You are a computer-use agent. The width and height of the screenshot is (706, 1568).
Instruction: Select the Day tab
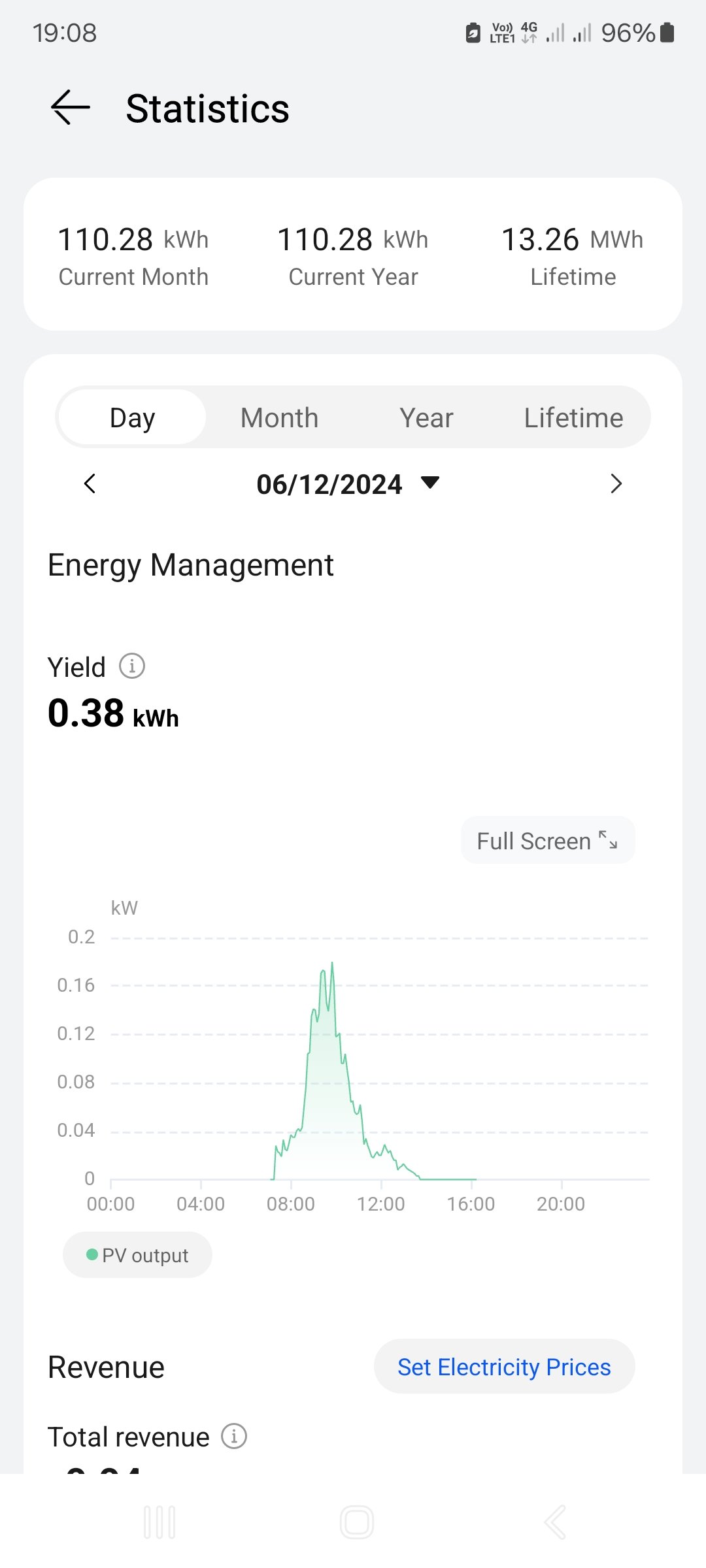click(133, 417)
